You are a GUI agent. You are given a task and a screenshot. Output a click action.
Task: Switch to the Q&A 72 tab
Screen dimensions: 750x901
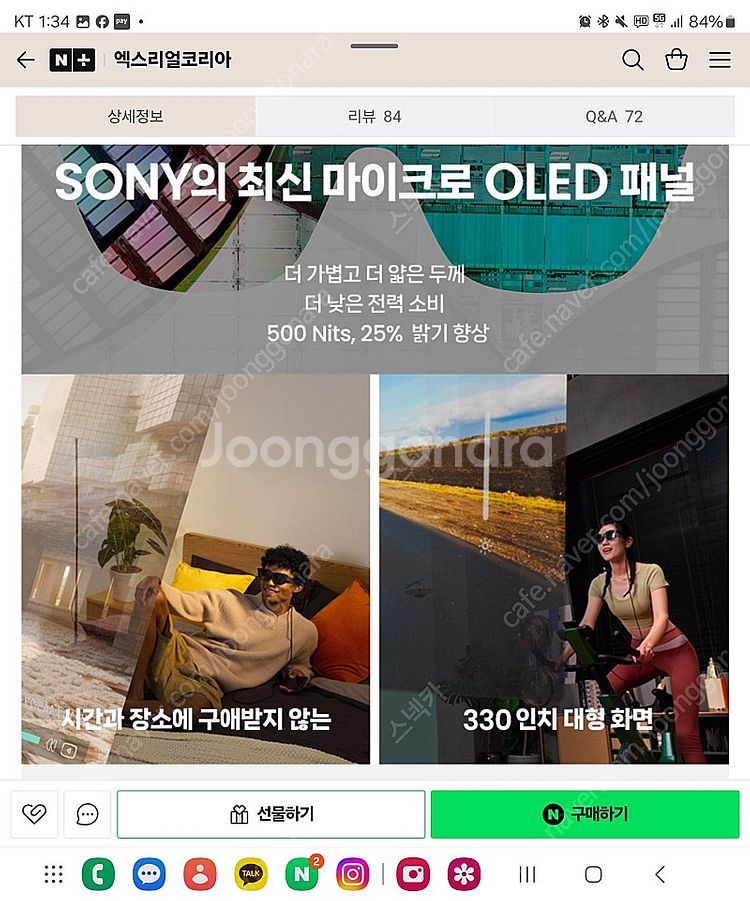click(613, 117)
